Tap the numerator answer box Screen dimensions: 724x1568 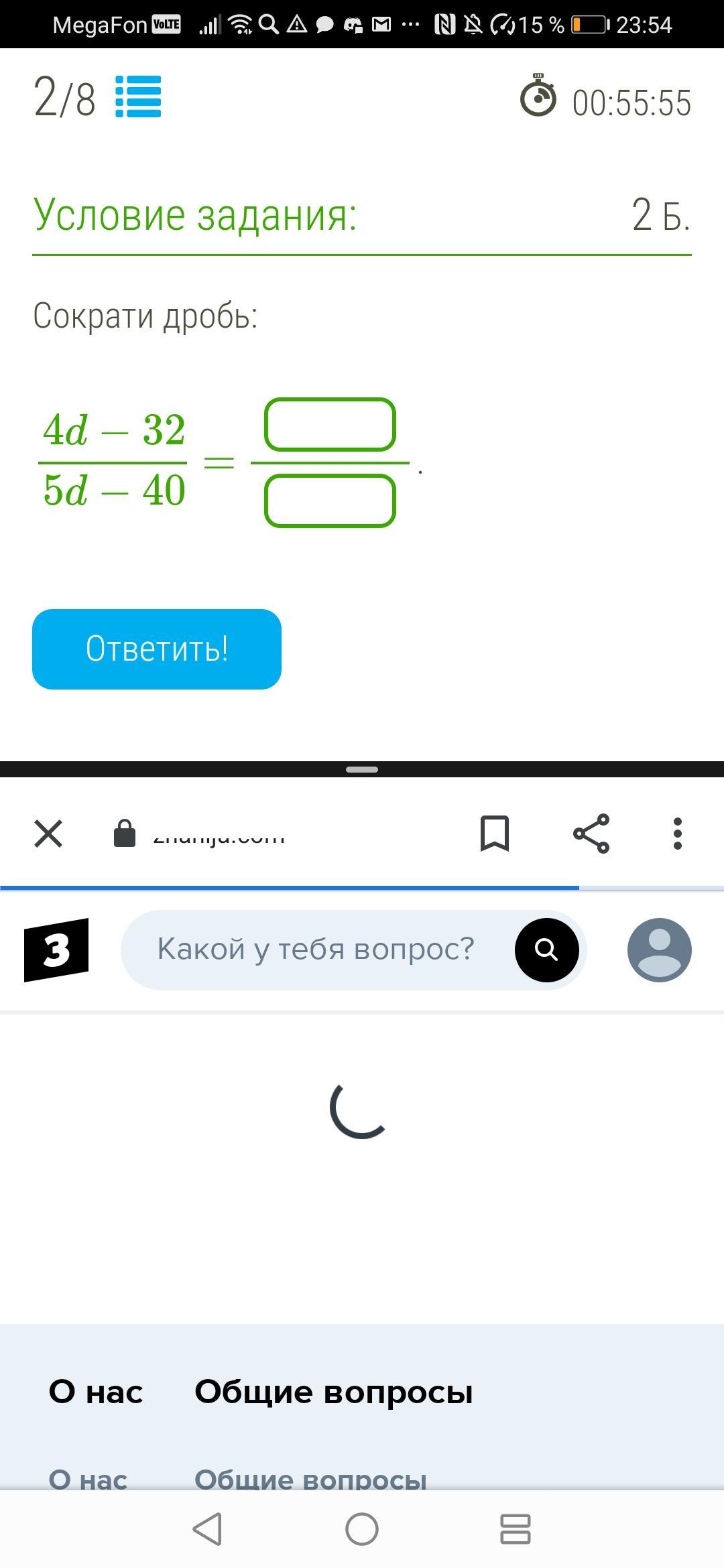[x=330, y=425]
